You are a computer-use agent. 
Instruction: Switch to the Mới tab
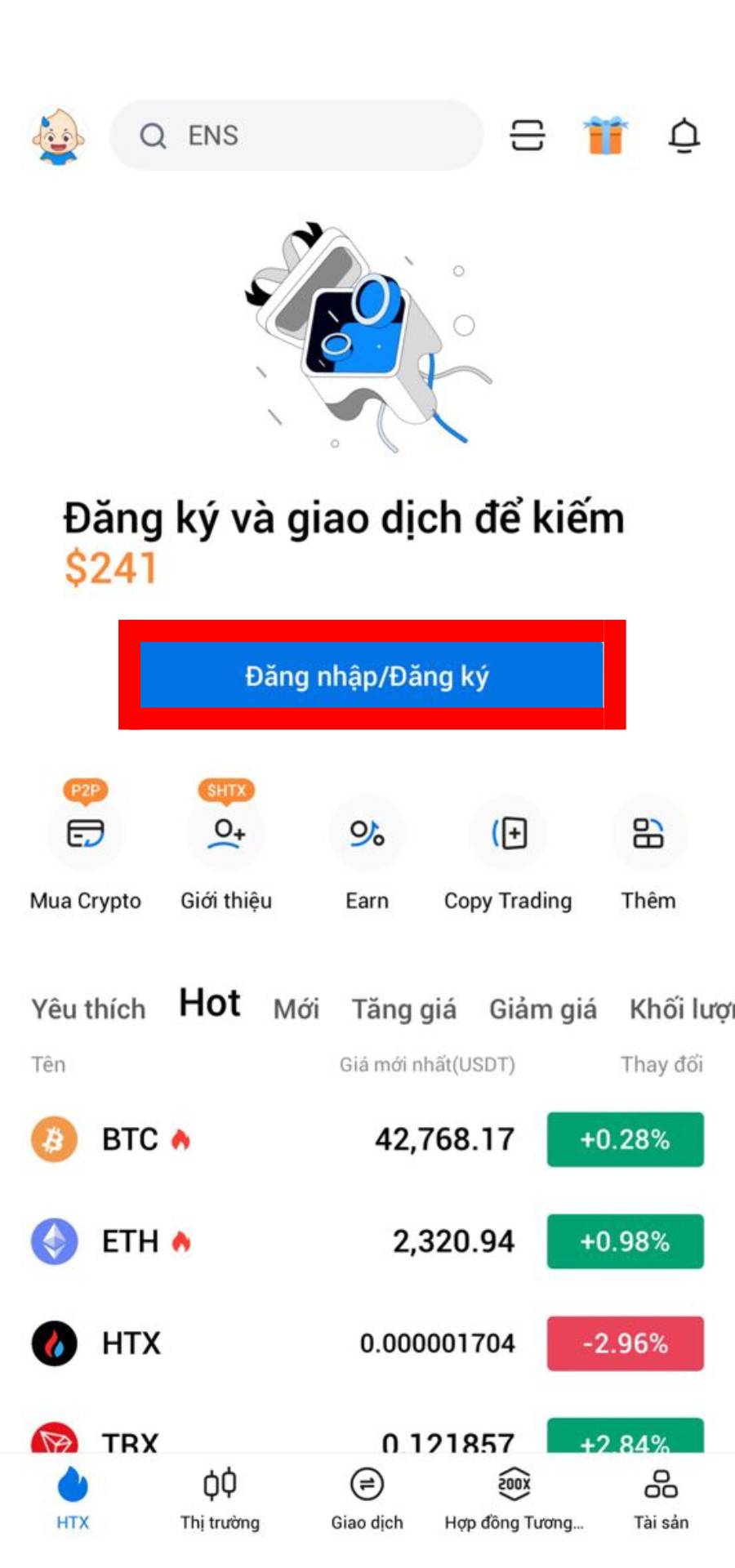(x=296, y=1009)
